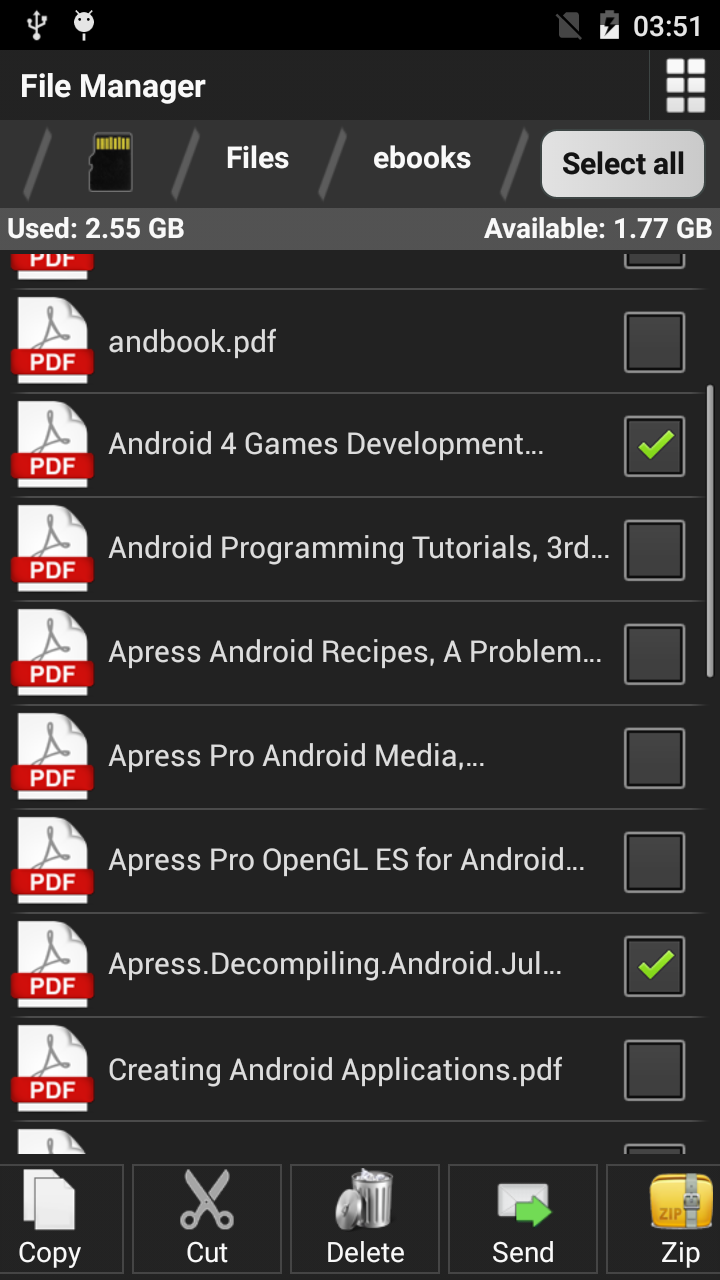Check the box for Creating Android Applications.pdf
The width and height of the screenshot is (720, 1280).
coord(654,1069)
